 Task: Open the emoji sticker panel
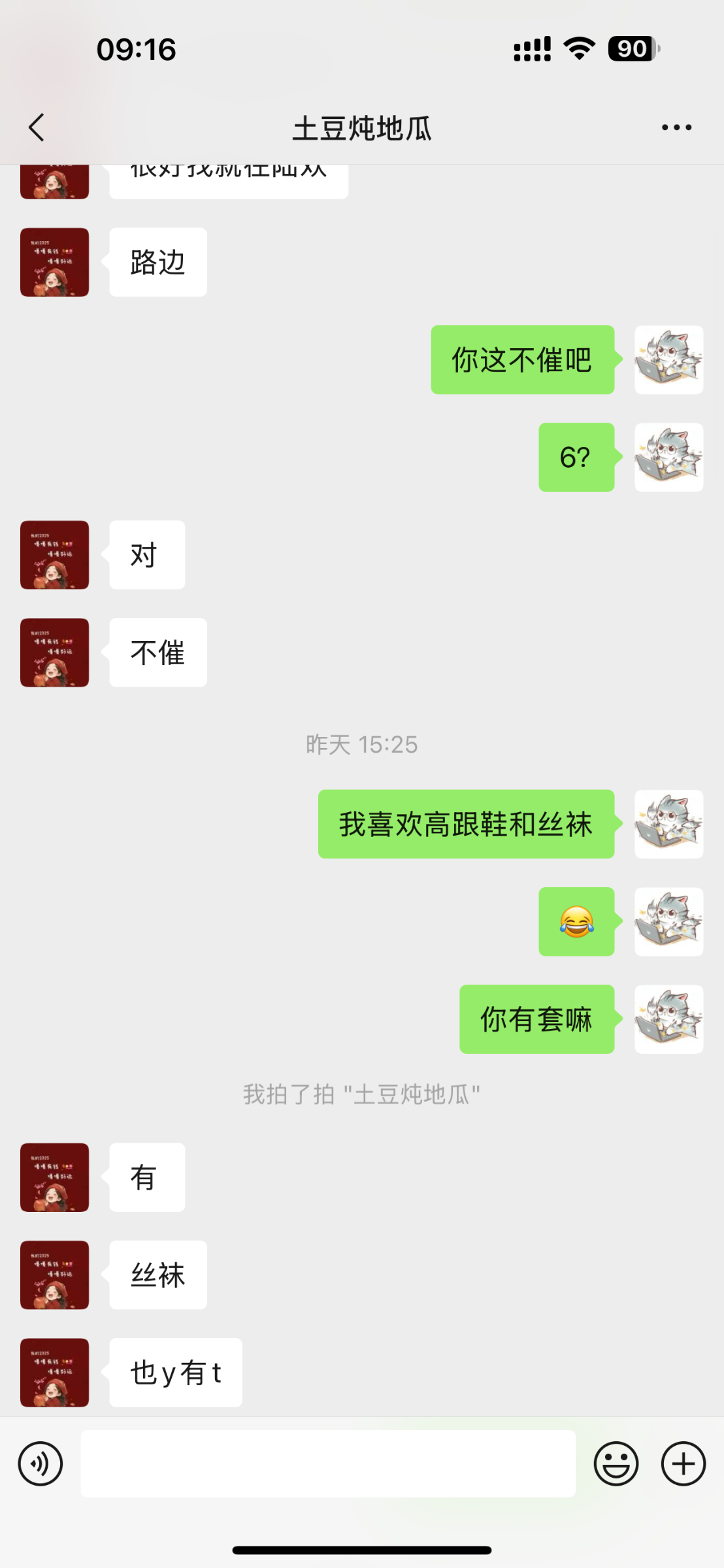point(616,1463)
